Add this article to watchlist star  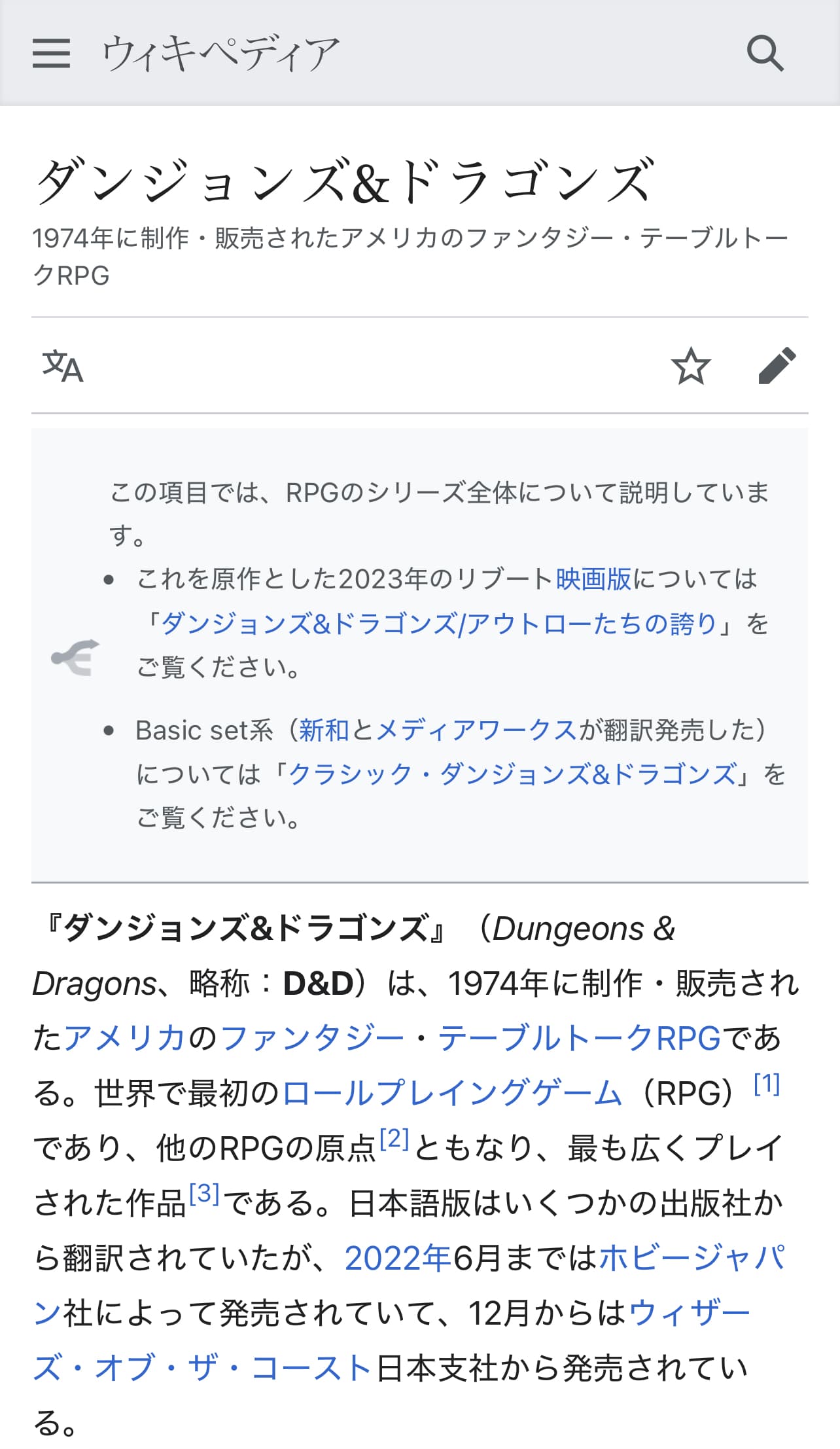pos(690,366)
